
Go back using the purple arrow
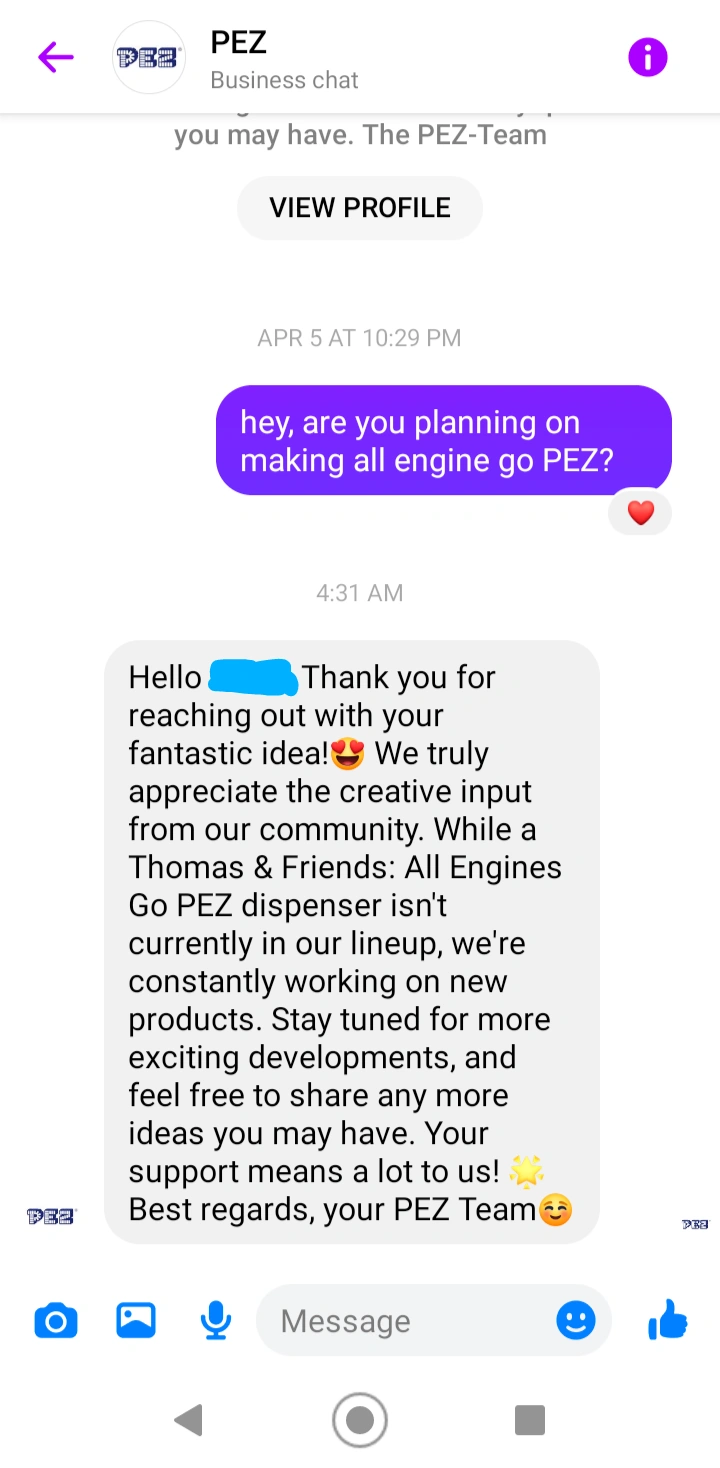tap(56, 58)
